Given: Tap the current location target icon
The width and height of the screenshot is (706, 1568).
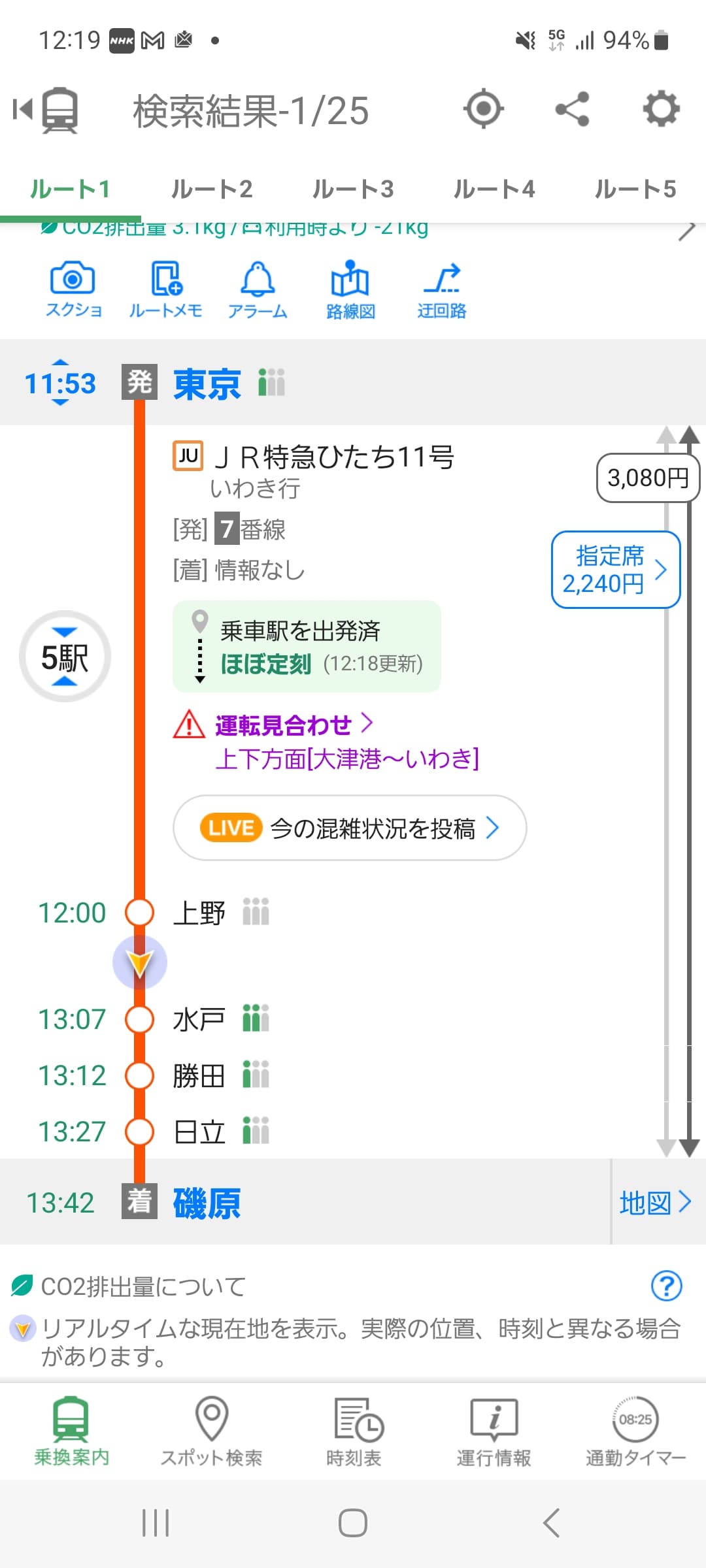Looking at the screenshot, I should tap(483, 108).
